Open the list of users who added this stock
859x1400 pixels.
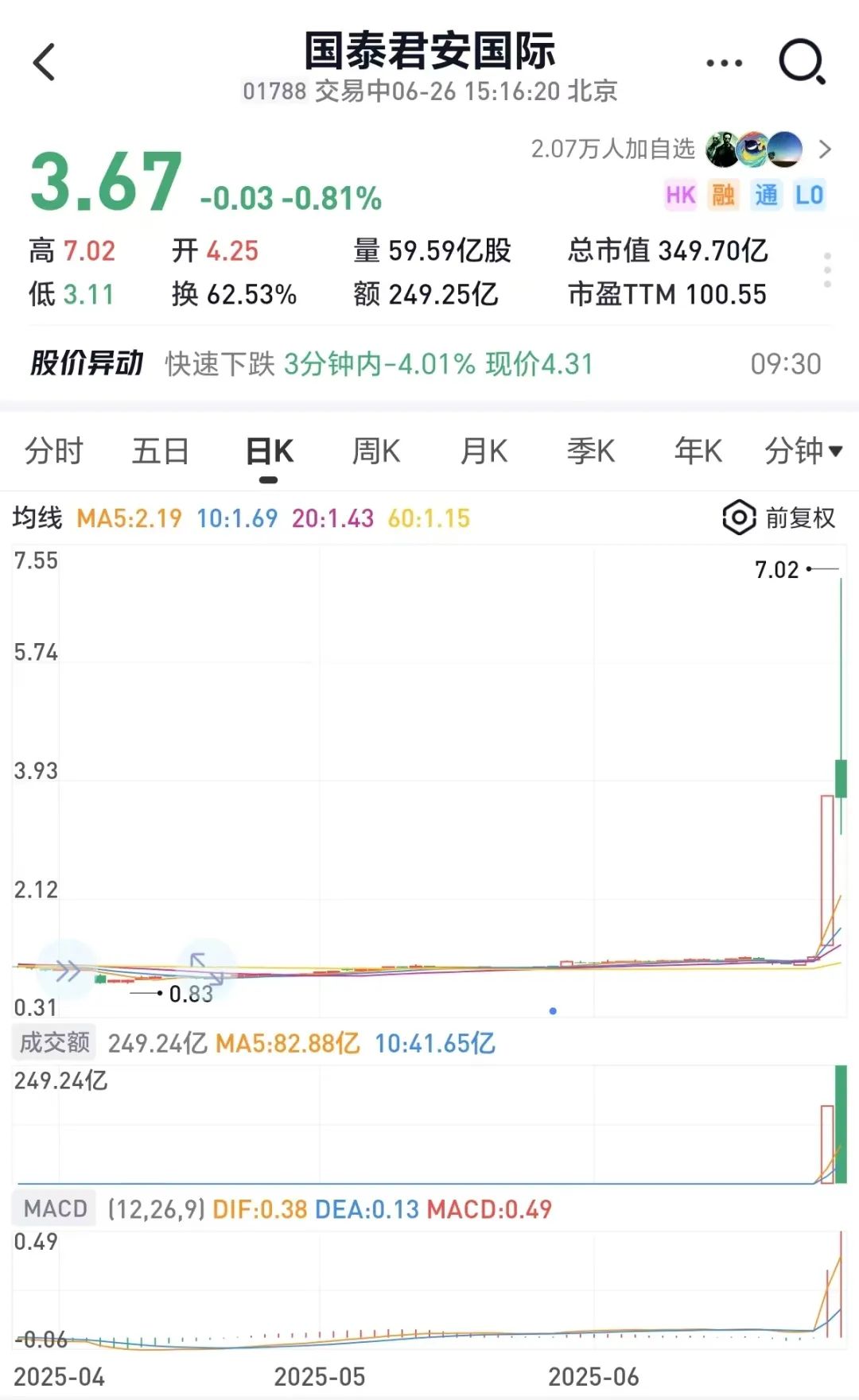pyautogui.click(x=682, y=149)
